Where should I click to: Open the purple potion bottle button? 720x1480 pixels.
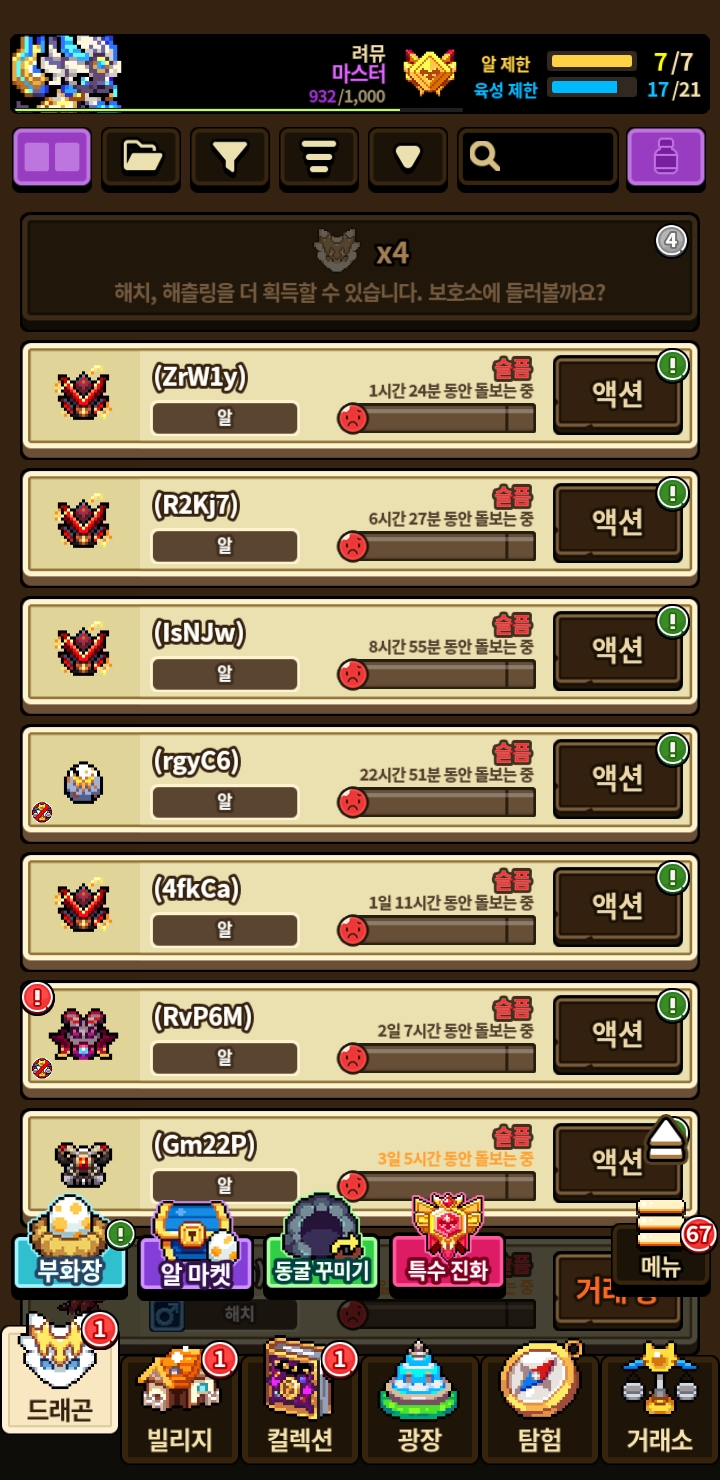pos(665,157)
